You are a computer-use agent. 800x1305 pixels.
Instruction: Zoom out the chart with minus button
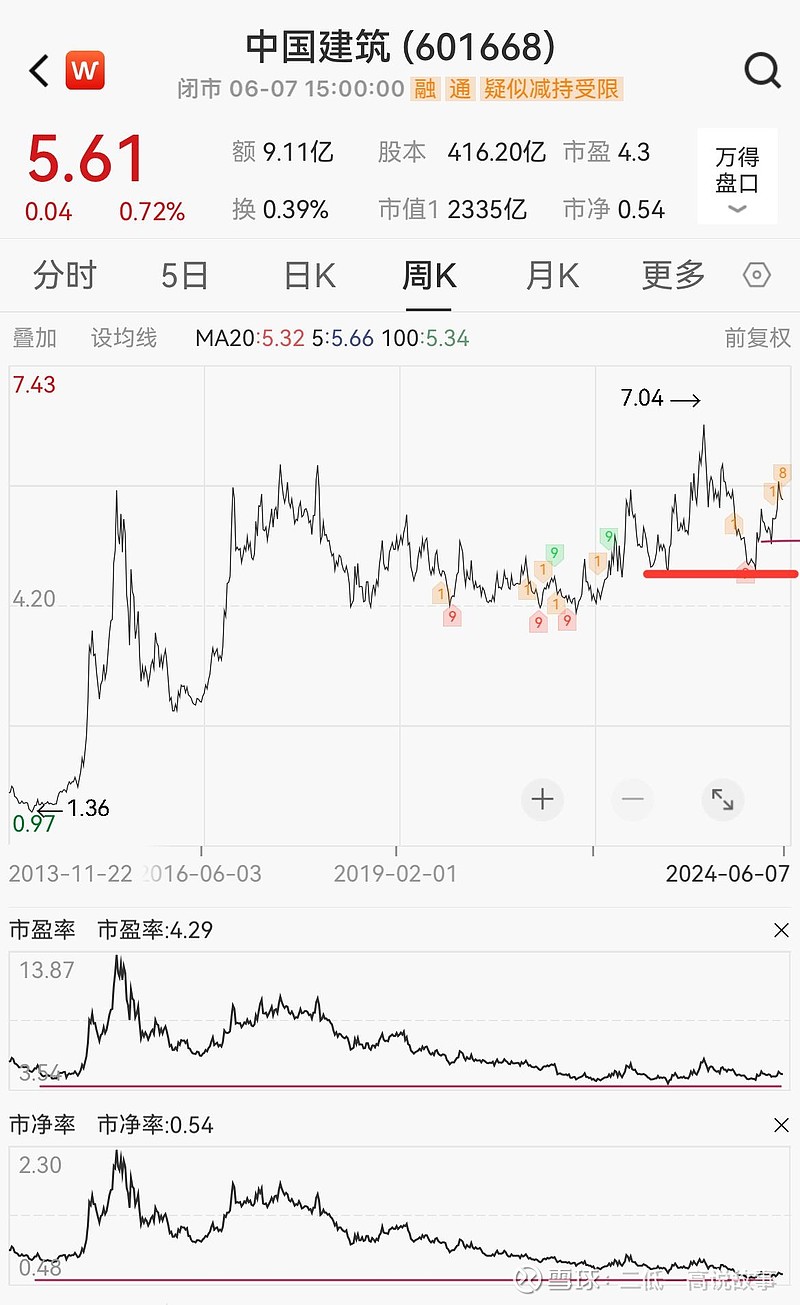632,799
